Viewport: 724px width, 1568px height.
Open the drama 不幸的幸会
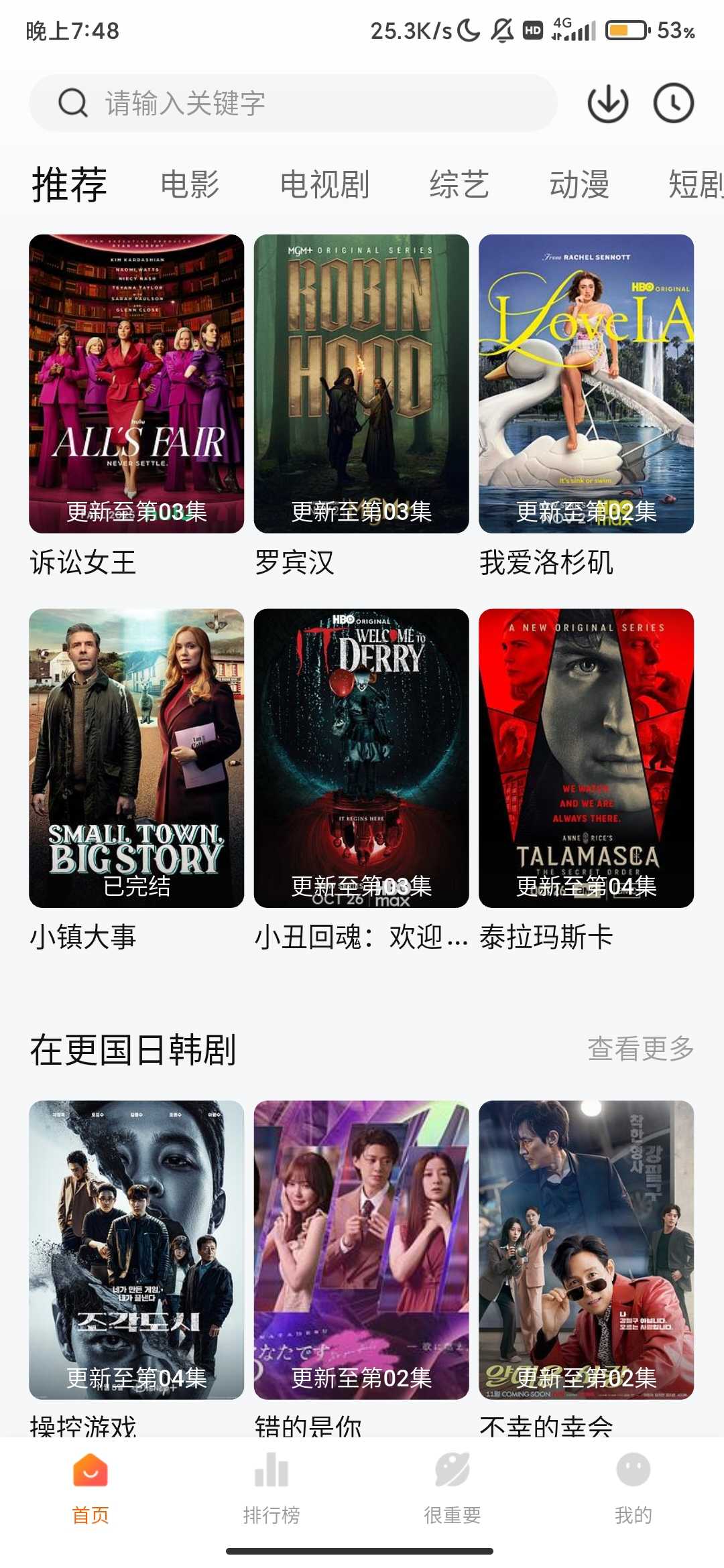[x=586, y=1250]
